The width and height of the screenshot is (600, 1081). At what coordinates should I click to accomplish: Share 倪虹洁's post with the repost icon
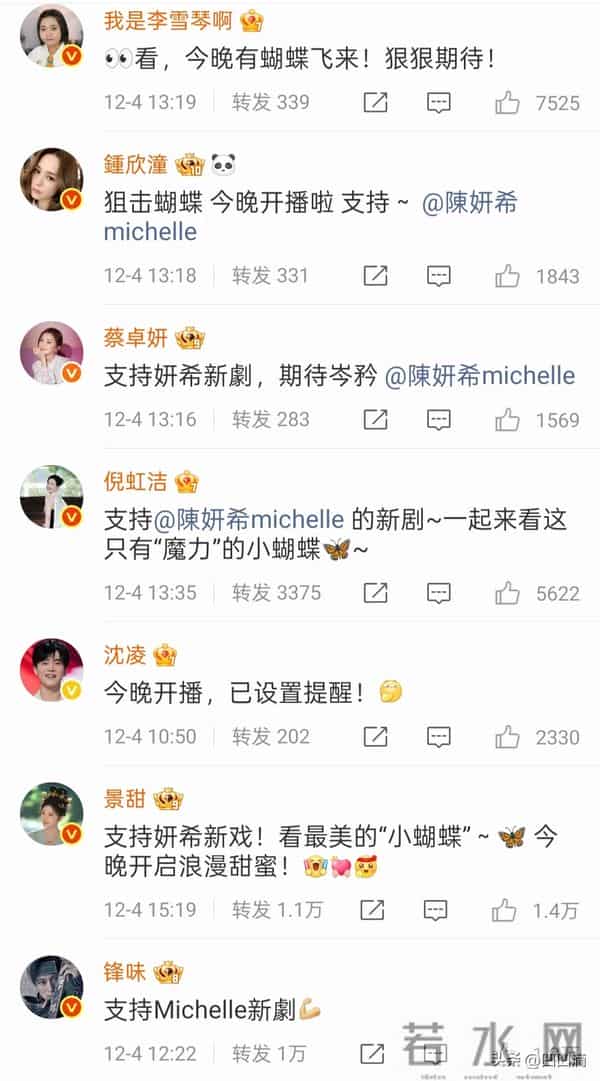coord(375,593)
